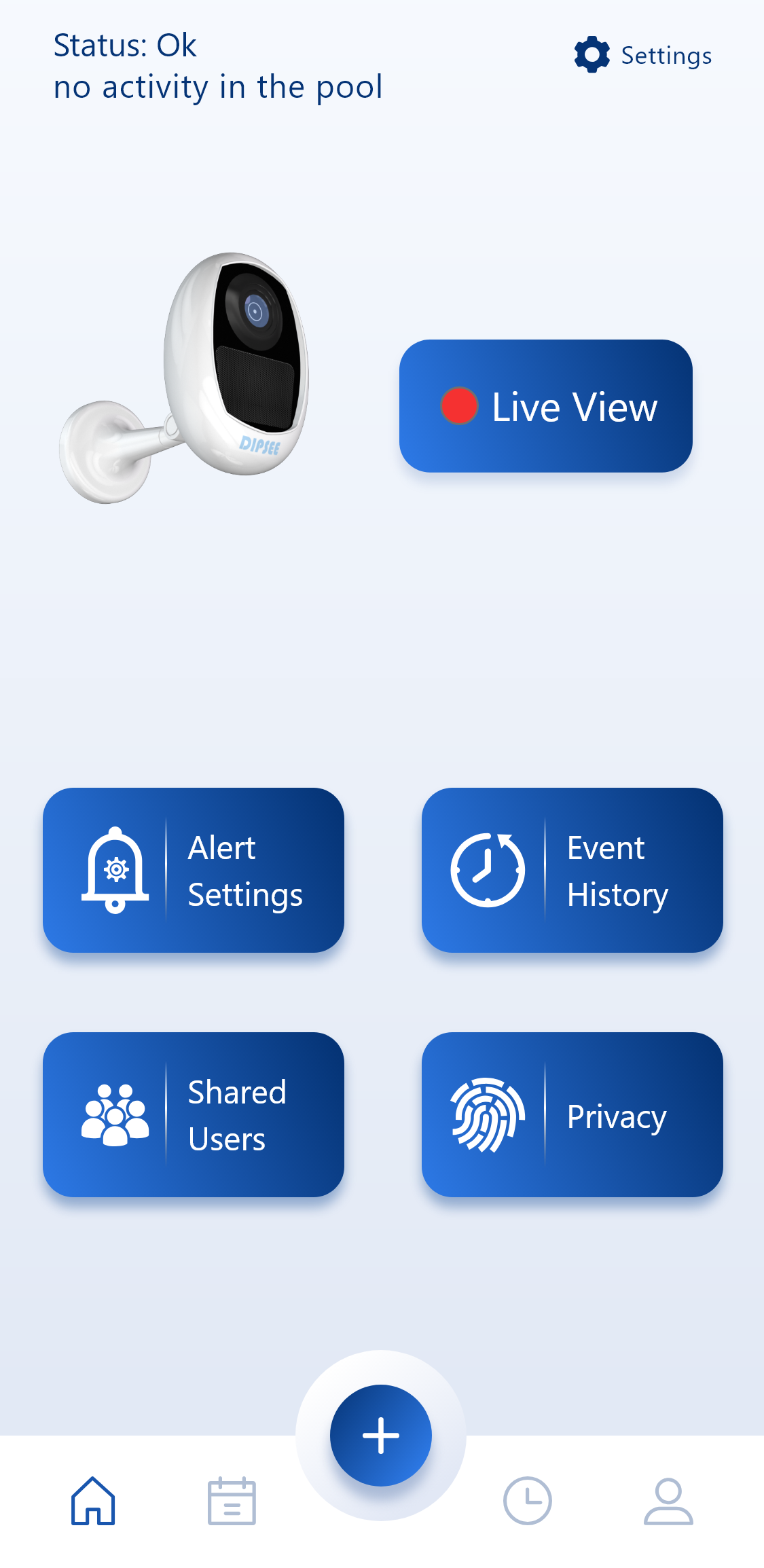Screen dimensions: 764x1568
Task: Switch to the profile tab
Action: [x=668, y=1501]
